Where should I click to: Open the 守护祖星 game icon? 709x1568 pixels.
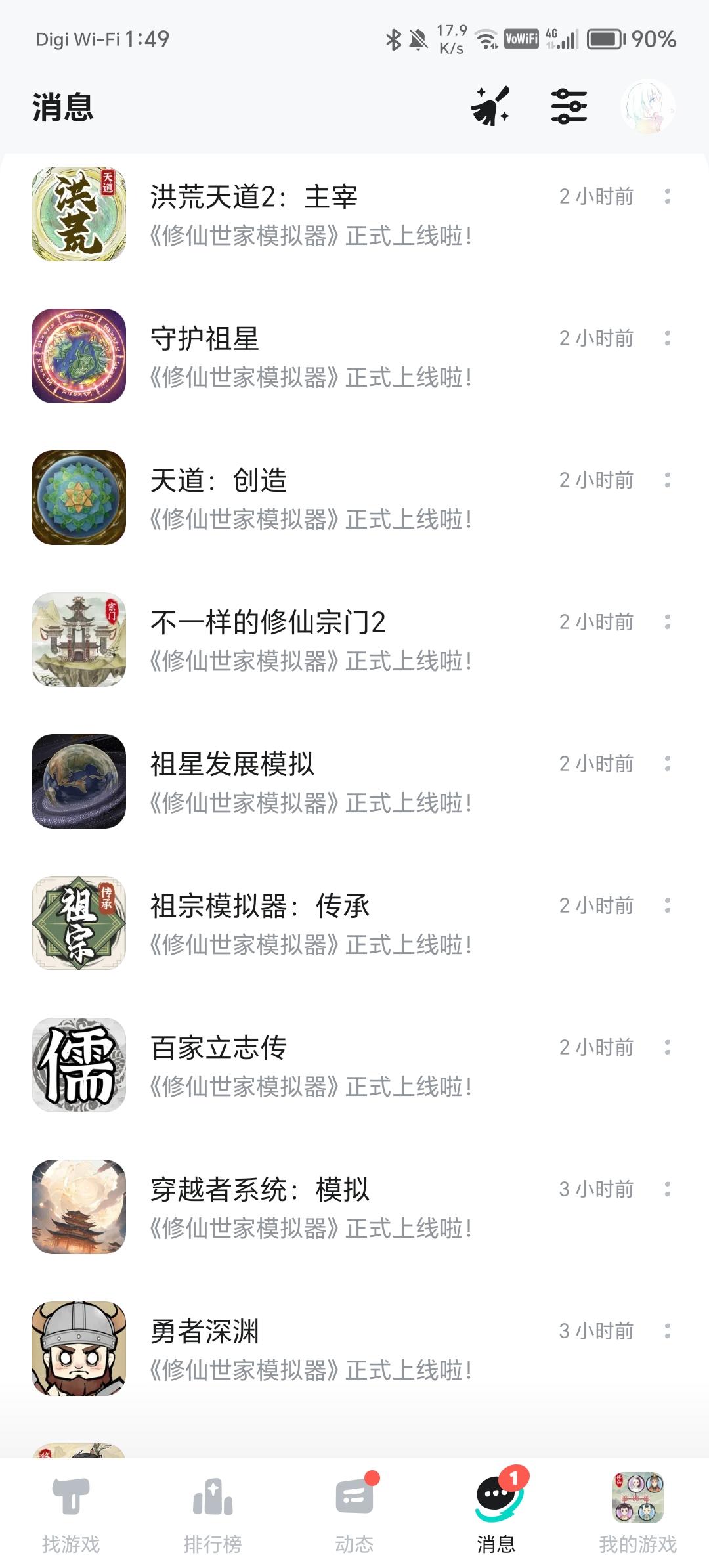click(x=79, y=356)
